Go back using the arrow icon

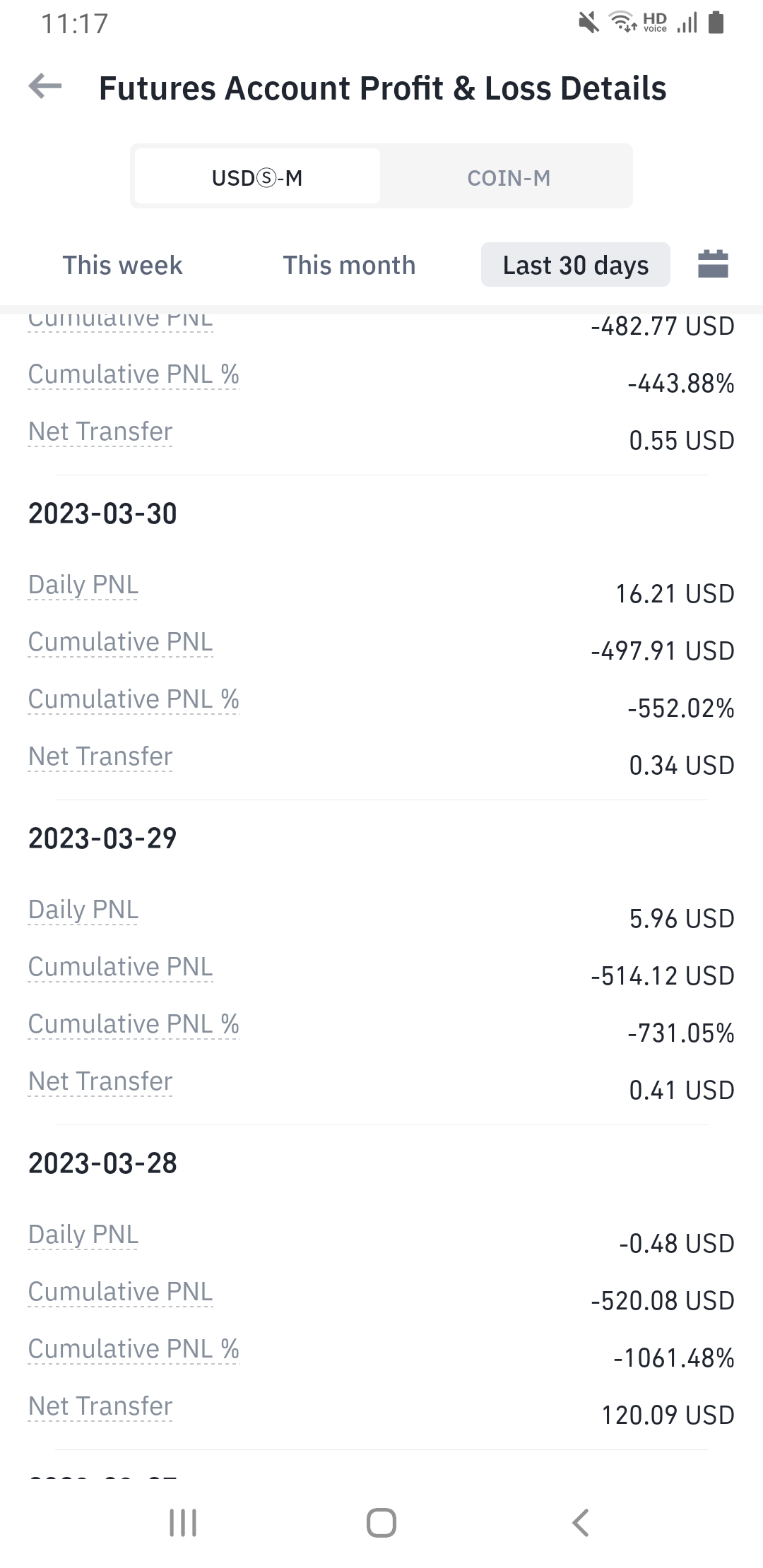click(x=45, y=87)
